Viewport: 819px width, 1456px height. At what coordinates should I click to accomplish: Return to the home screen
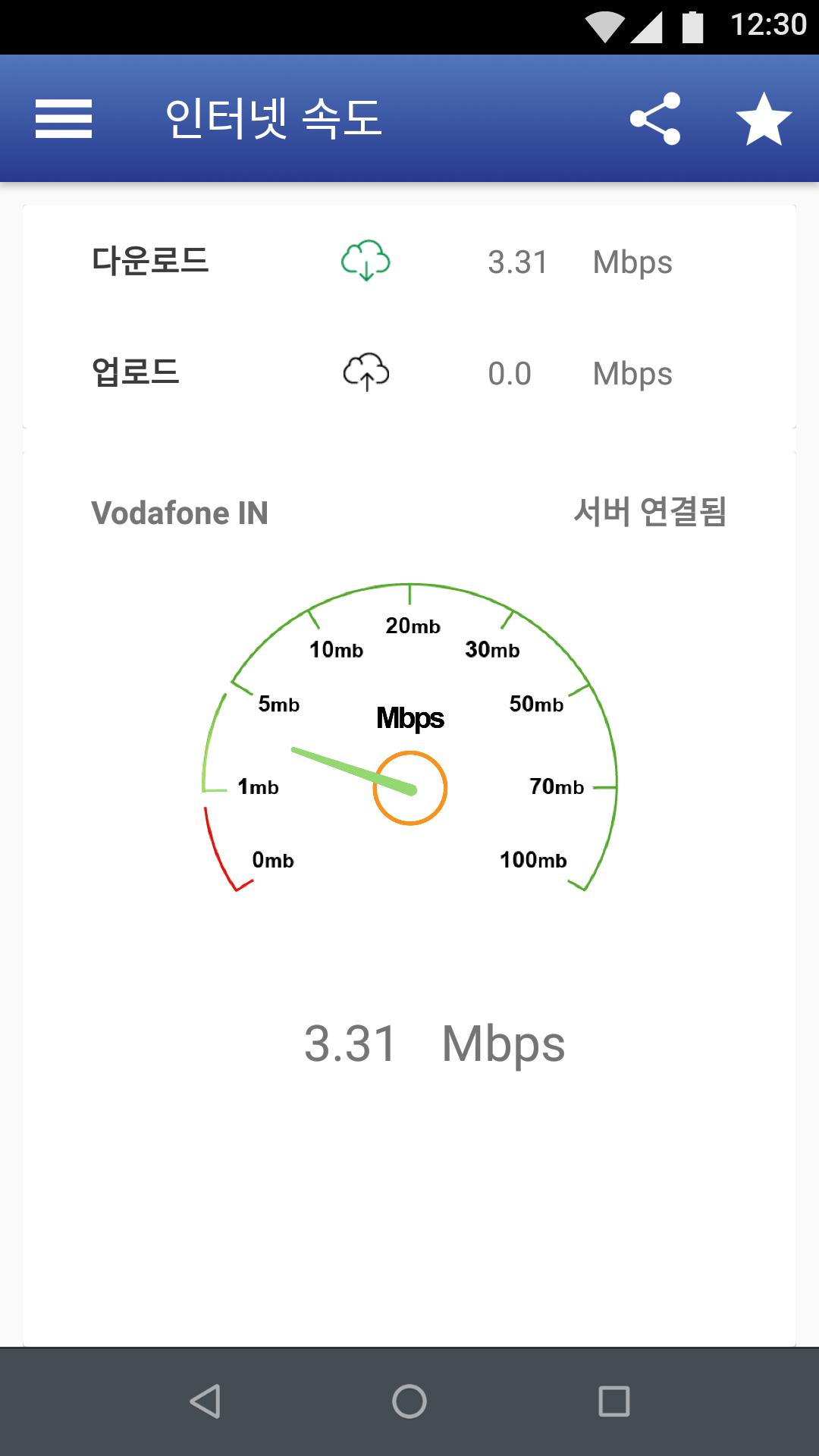pyautogui.click(x=409, y=1401)
